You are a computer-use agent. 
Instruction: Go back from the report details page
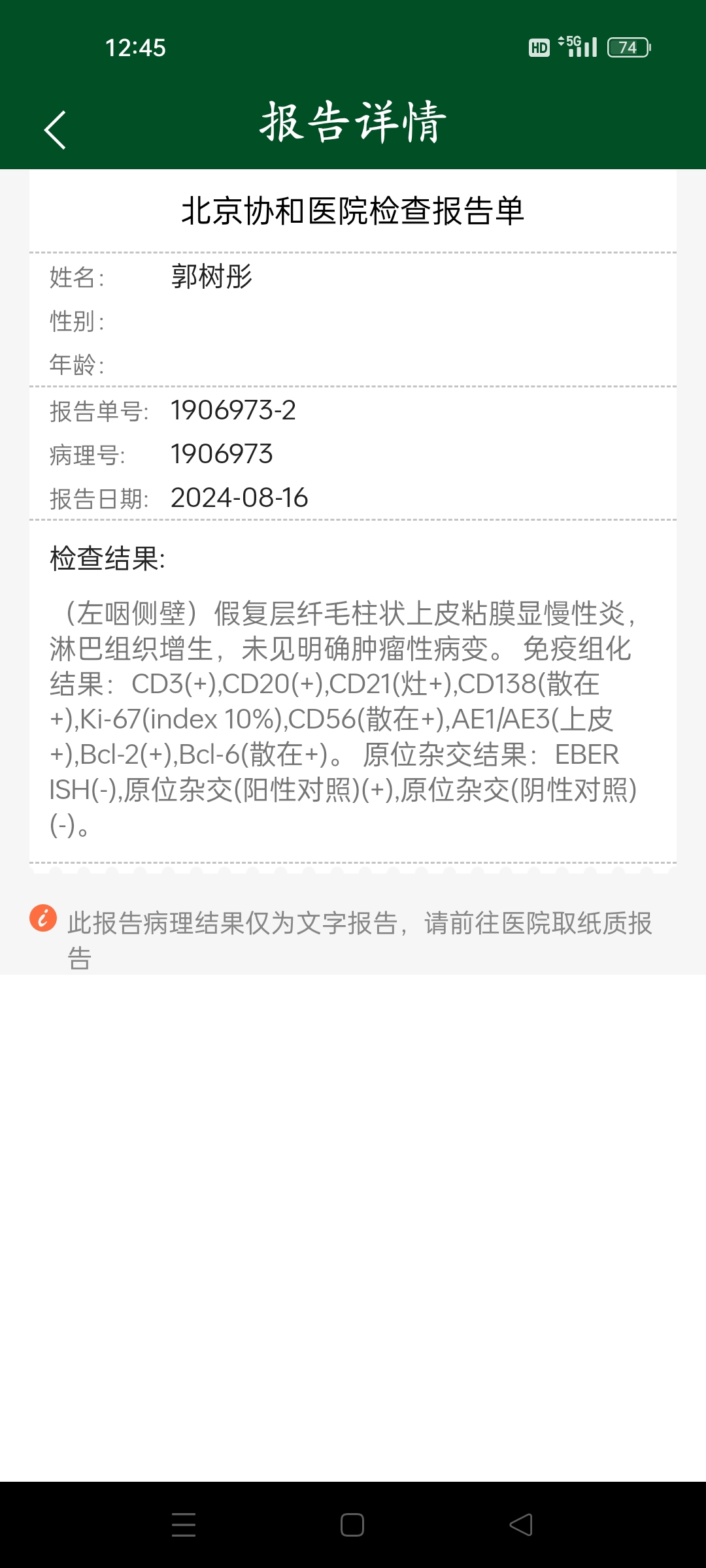(x=55, y=129)
